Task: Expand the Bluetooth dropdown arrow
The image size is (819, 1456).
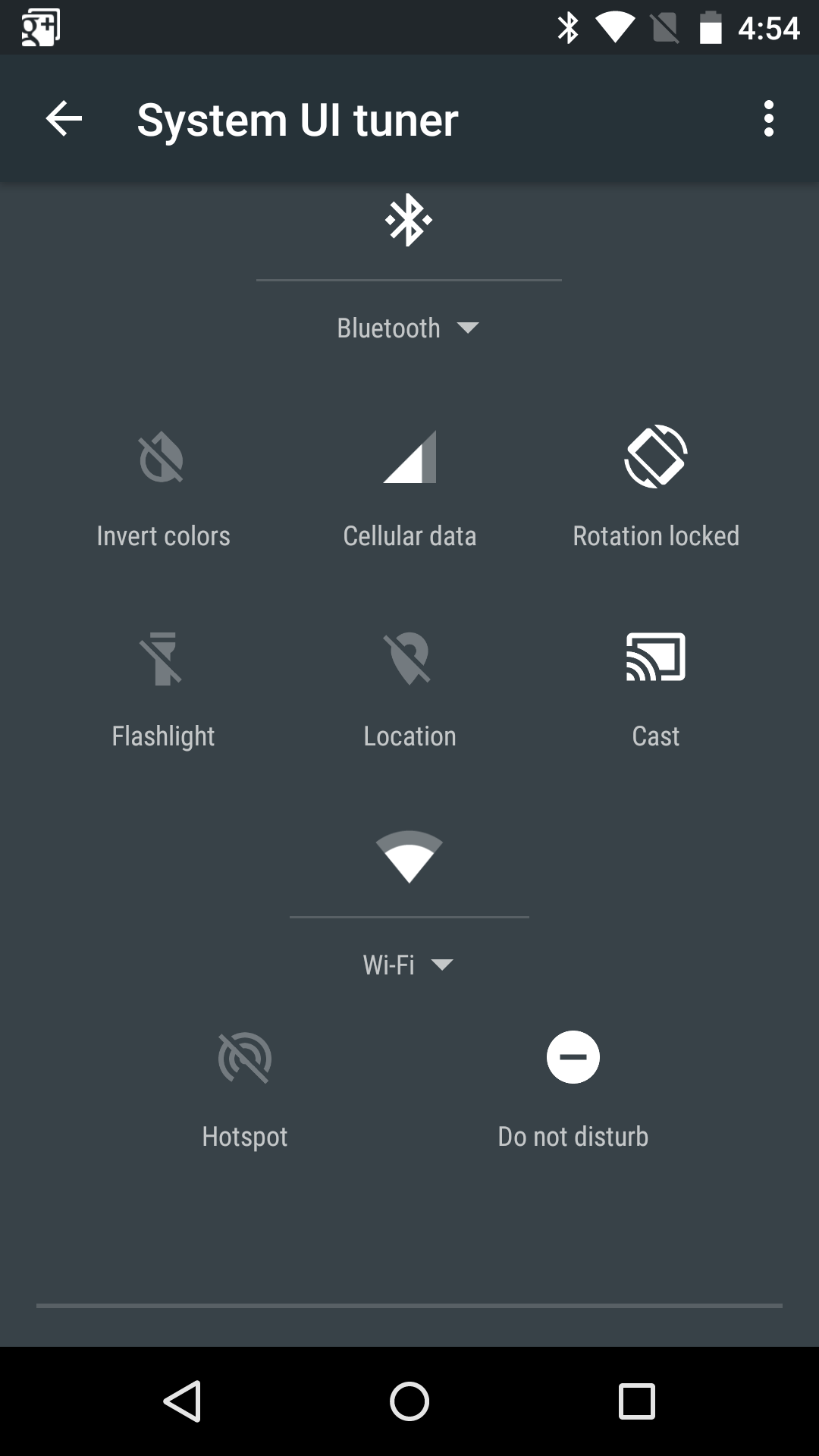Action: tap(469, 328)
